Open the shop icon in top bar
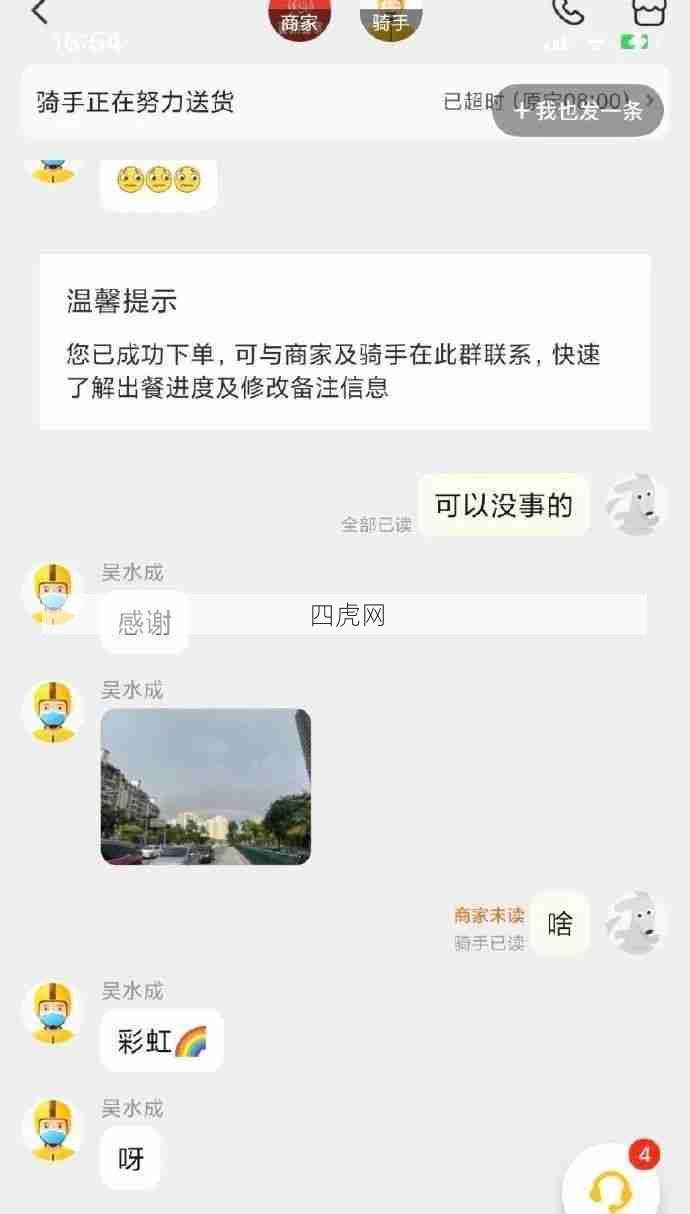Viewport: 690px width, 1214px height. (649, 12)
